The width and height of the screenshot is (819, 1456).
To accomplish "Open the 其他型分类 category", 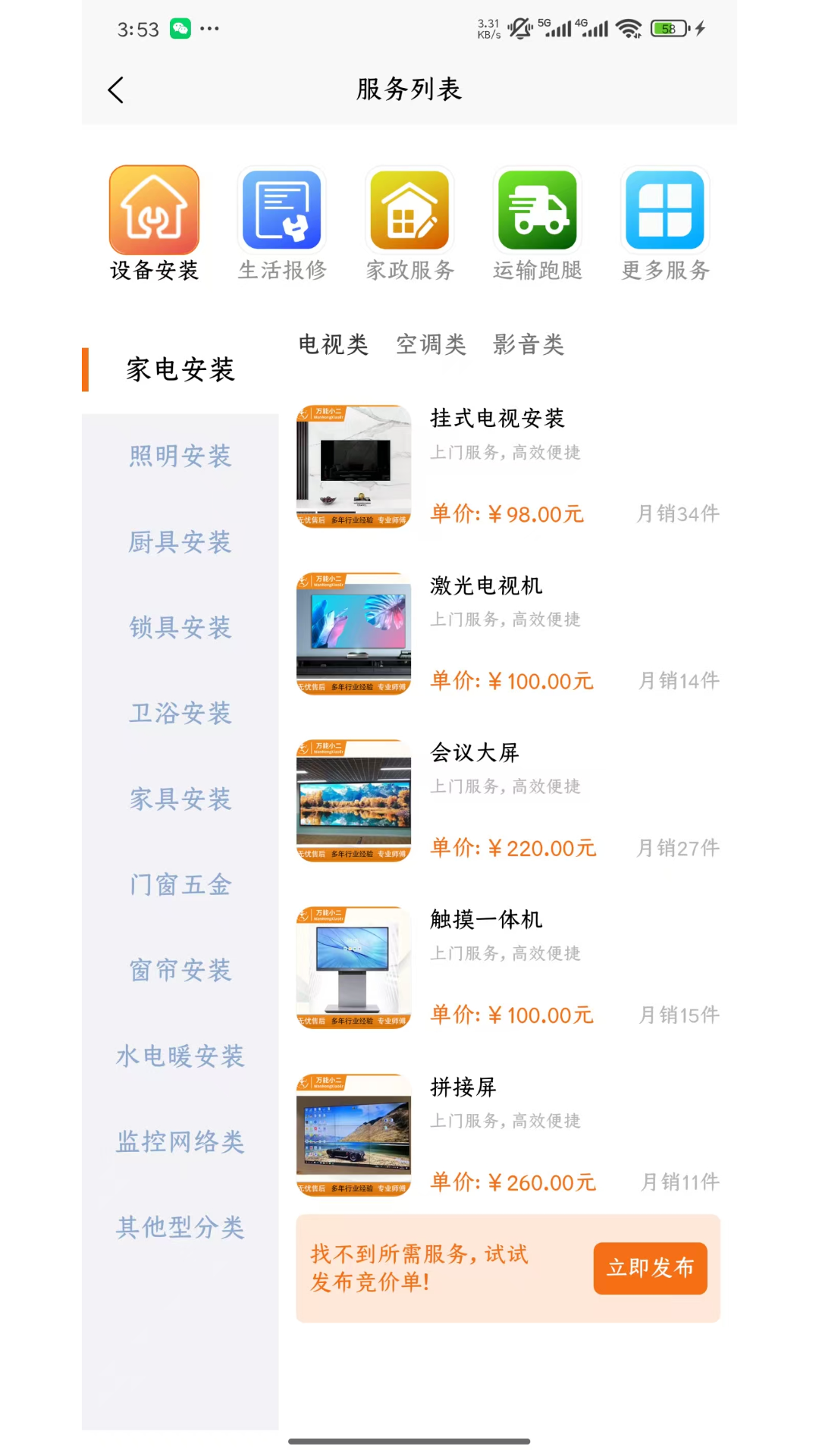I will (x=180, y=1228).
